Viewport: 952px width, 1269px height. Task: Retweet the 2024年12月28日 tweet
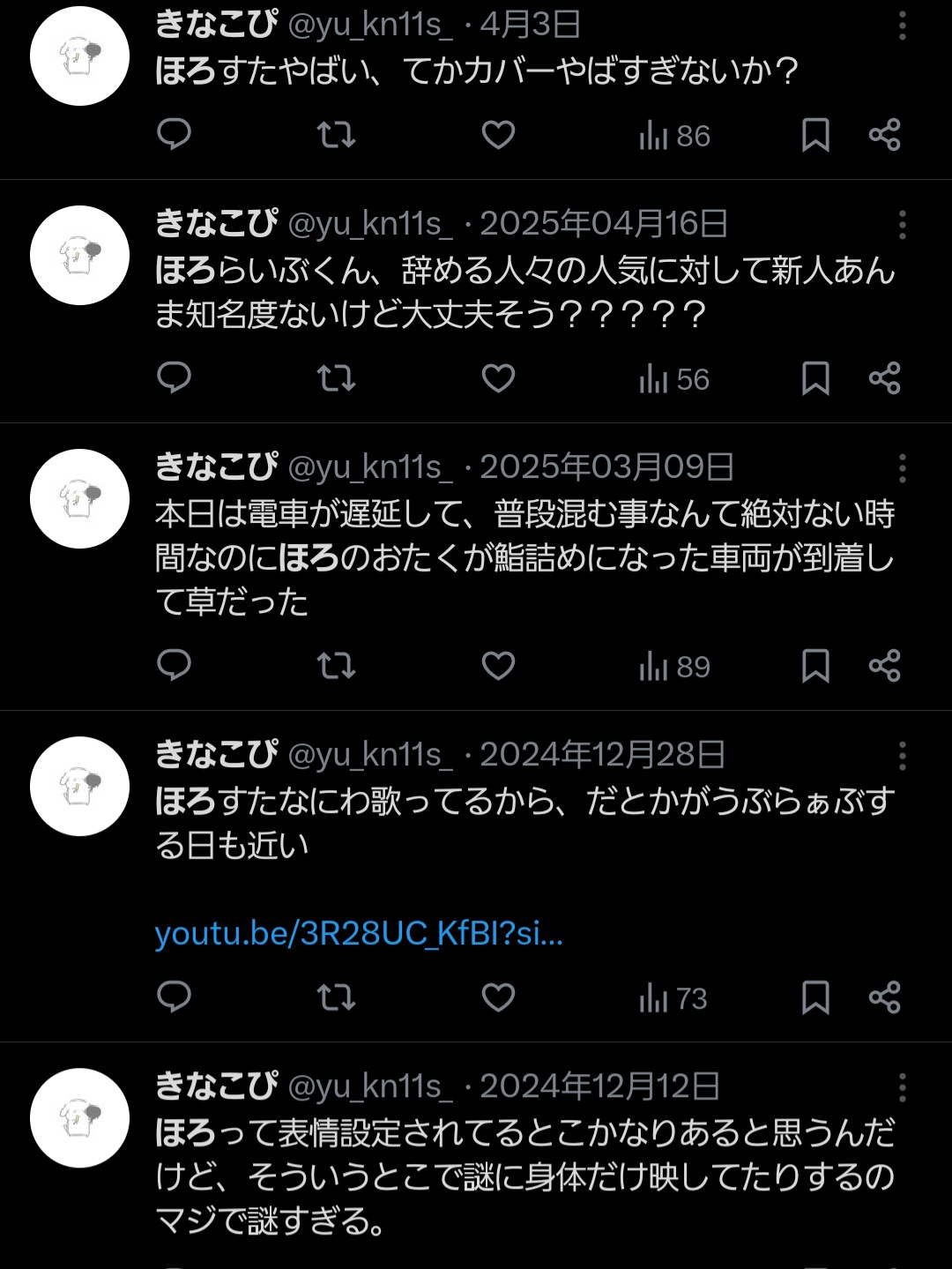[x=336, y=997]
